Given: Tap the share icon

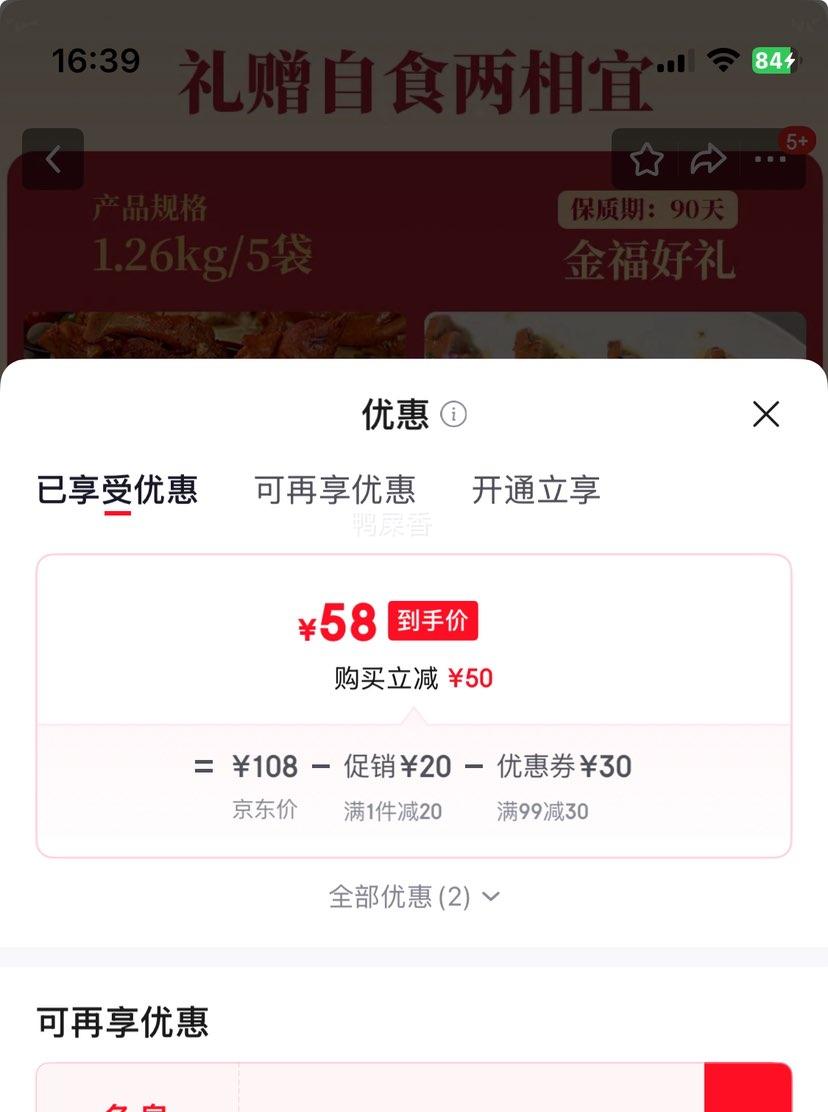Looking at the screenshot, I should pos(710,158).
